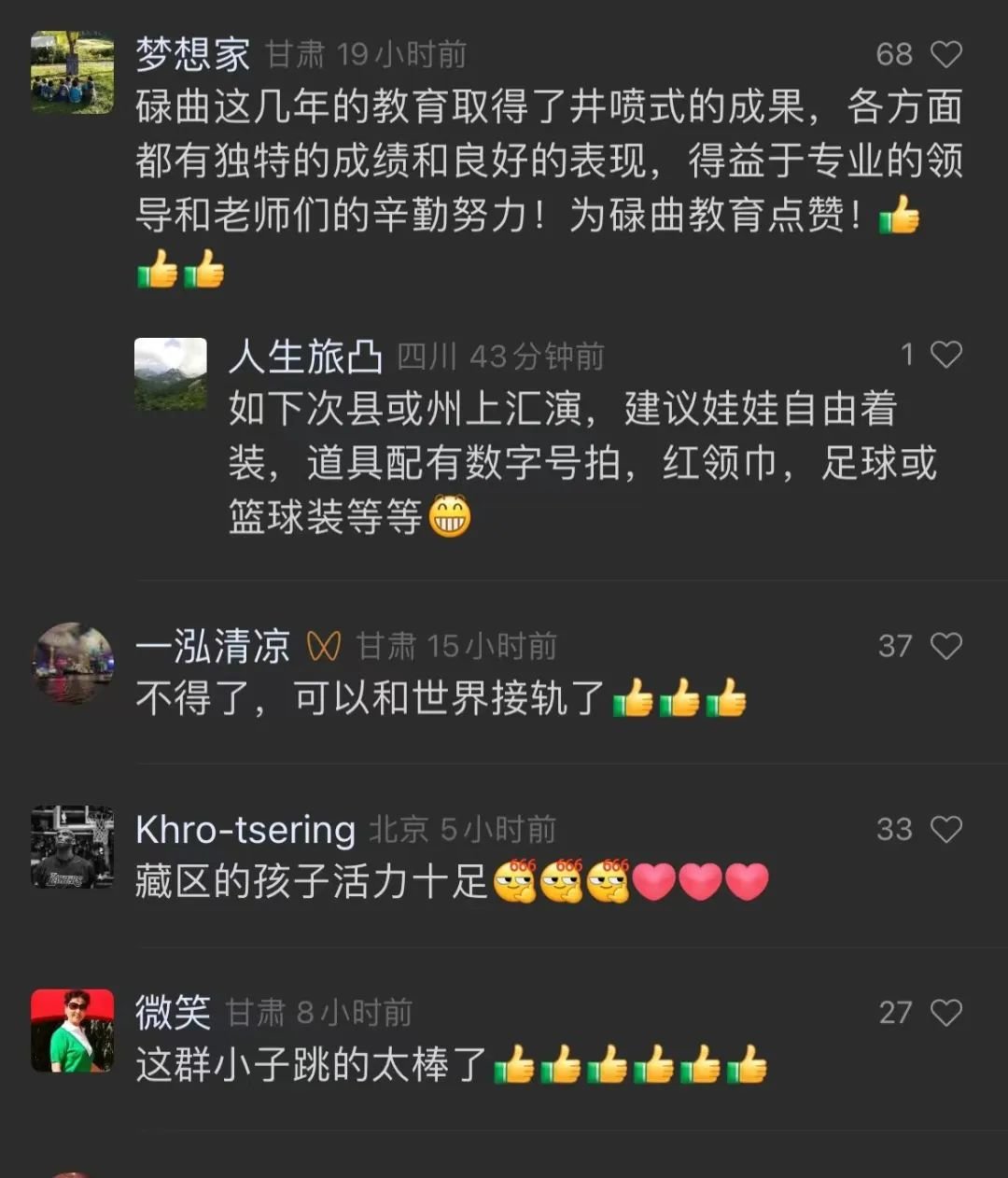Like 微笑's comment
1008x1178 pixels.
point(945,1013)
